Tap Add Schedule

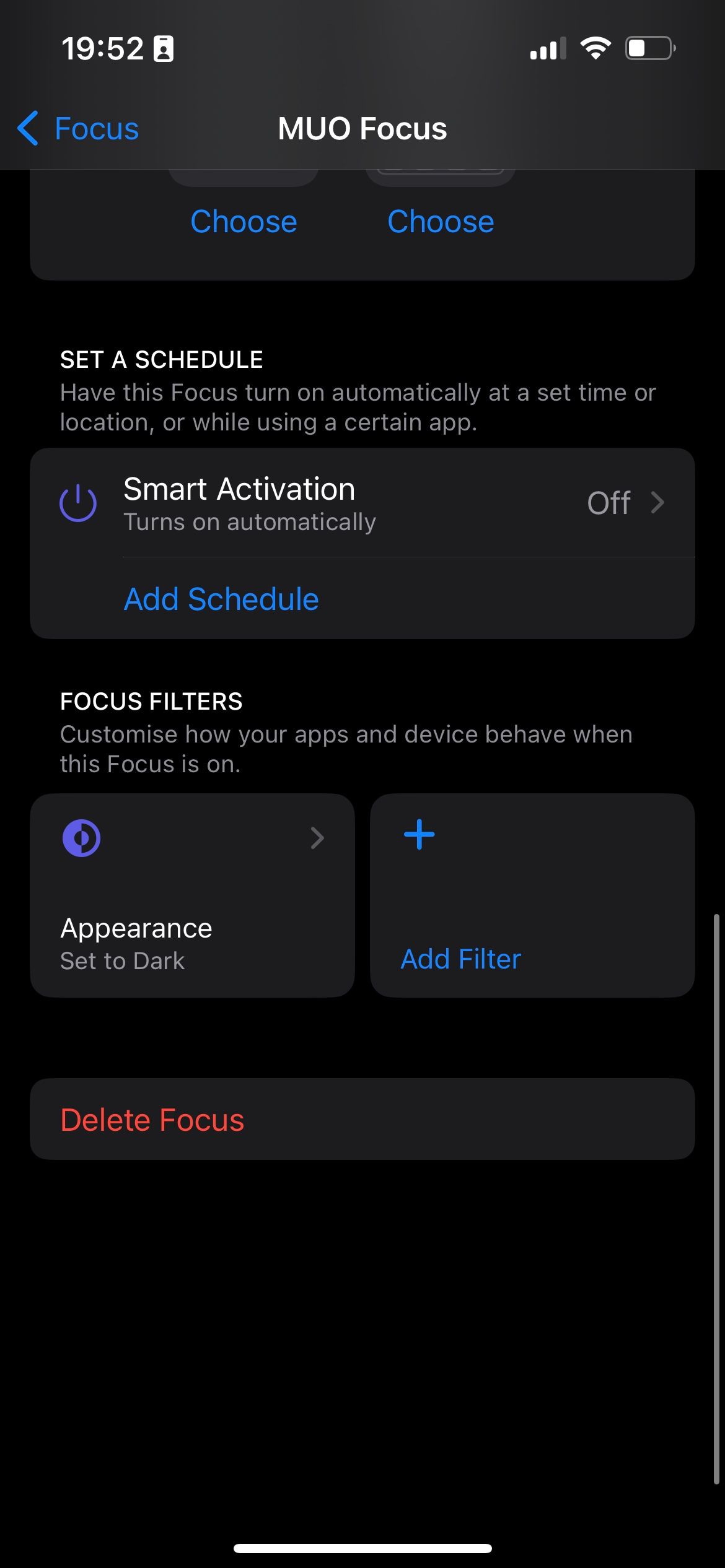pyautogui.click(x=221, y=598)
